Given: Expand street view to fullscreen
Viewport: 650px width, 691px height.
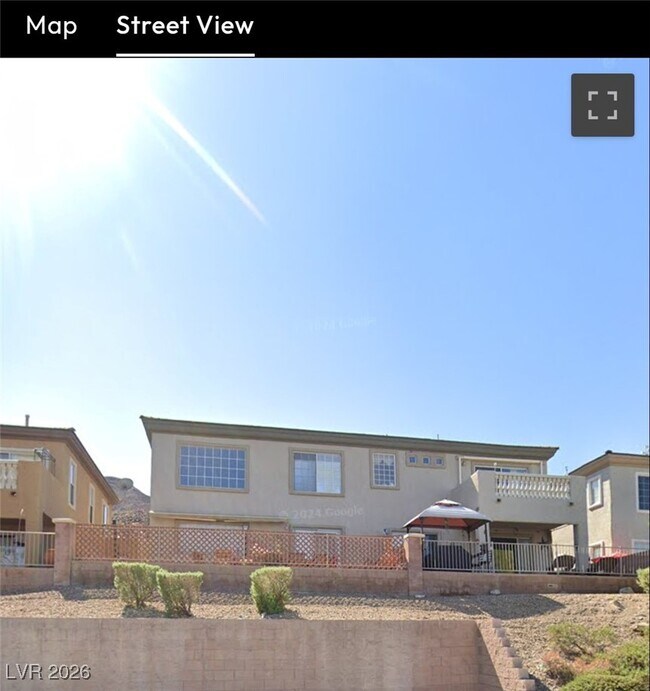Looking at the screenshot, I should [x=602, y=105].
